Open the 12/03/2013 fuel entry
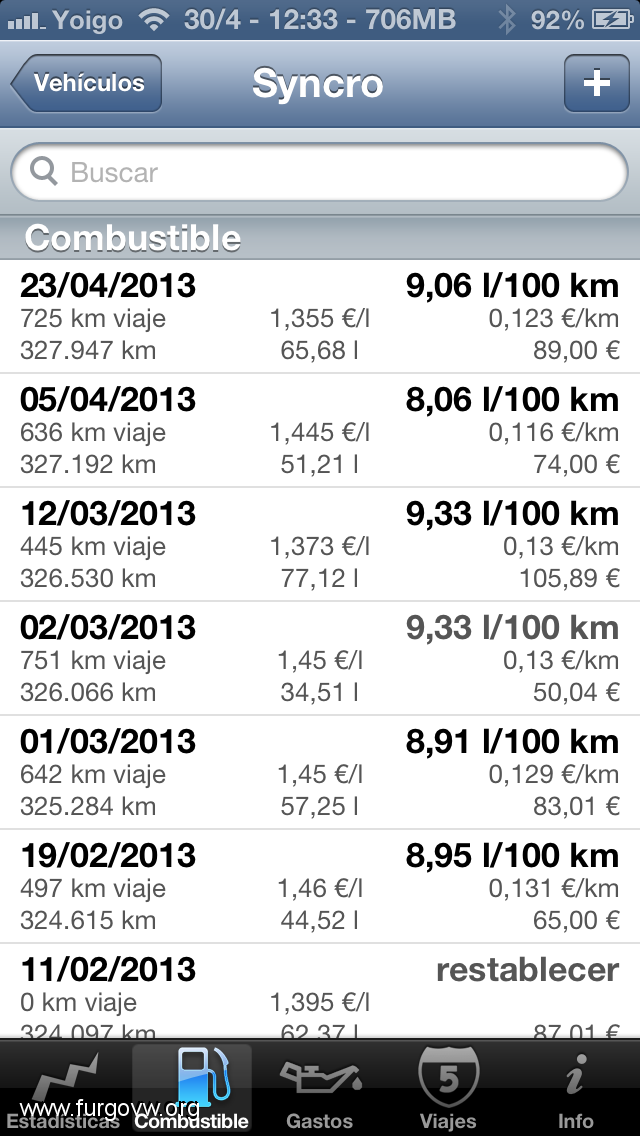 click(x=320, y=544)
